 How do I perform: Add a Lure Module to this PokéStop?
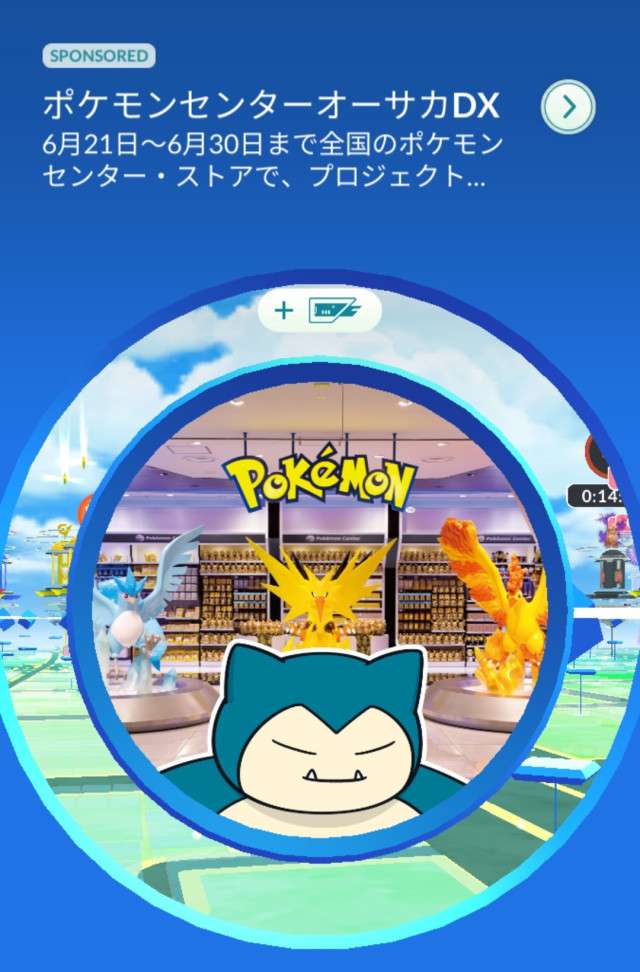(320, 311)
